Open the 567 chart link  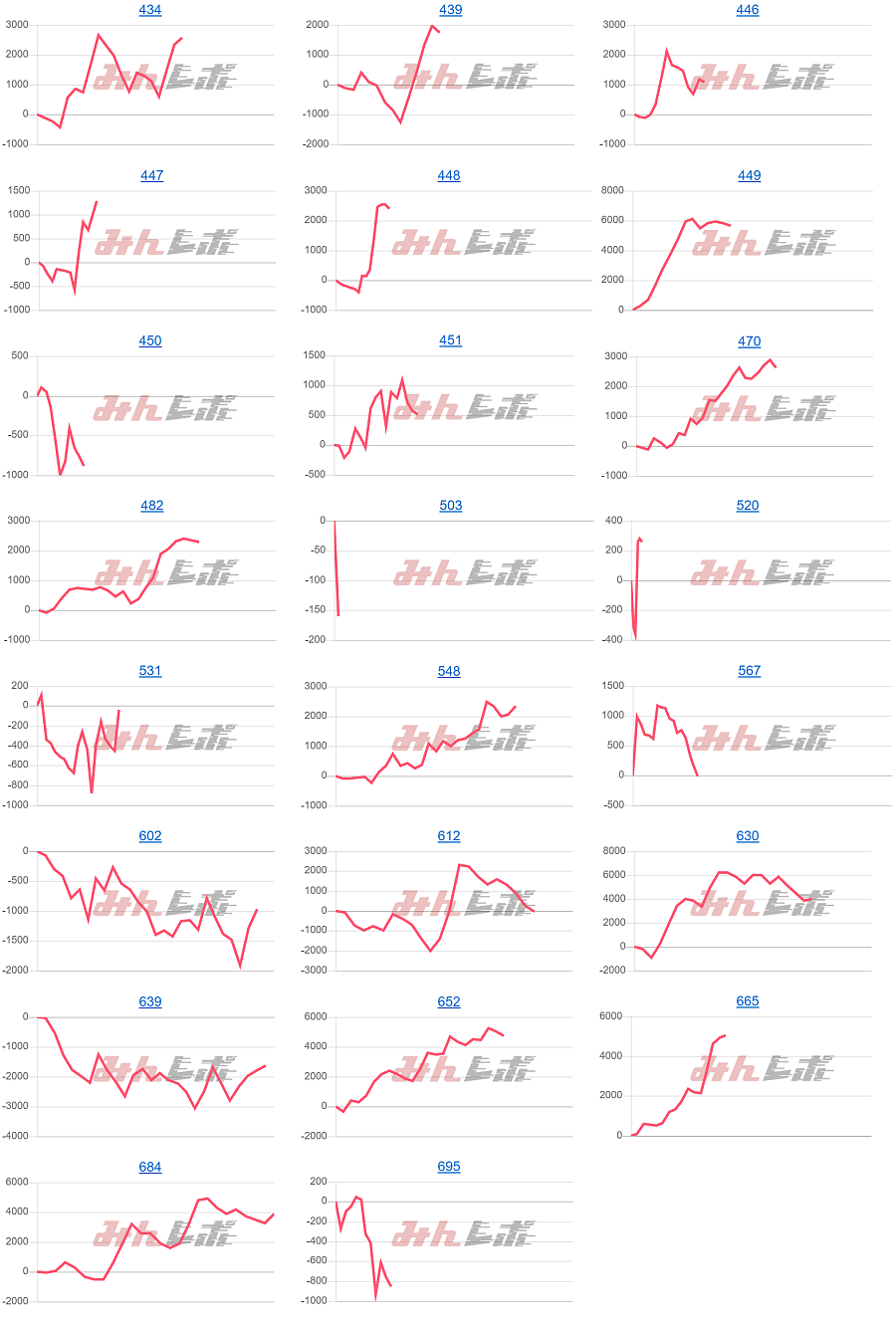[749, 671]
